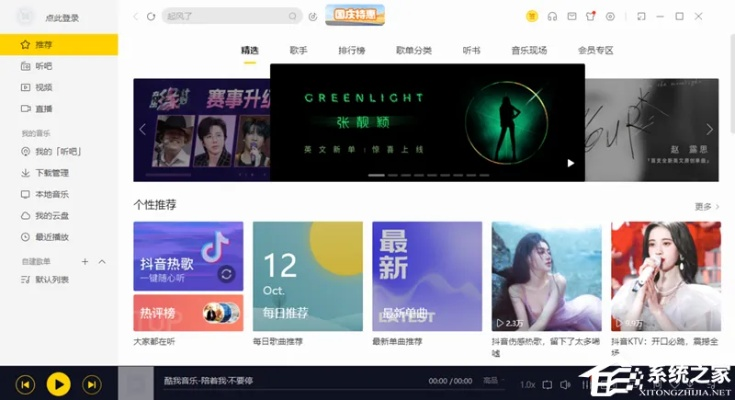Open 下载管理 in the sidebar

click(x=51, y=172)
